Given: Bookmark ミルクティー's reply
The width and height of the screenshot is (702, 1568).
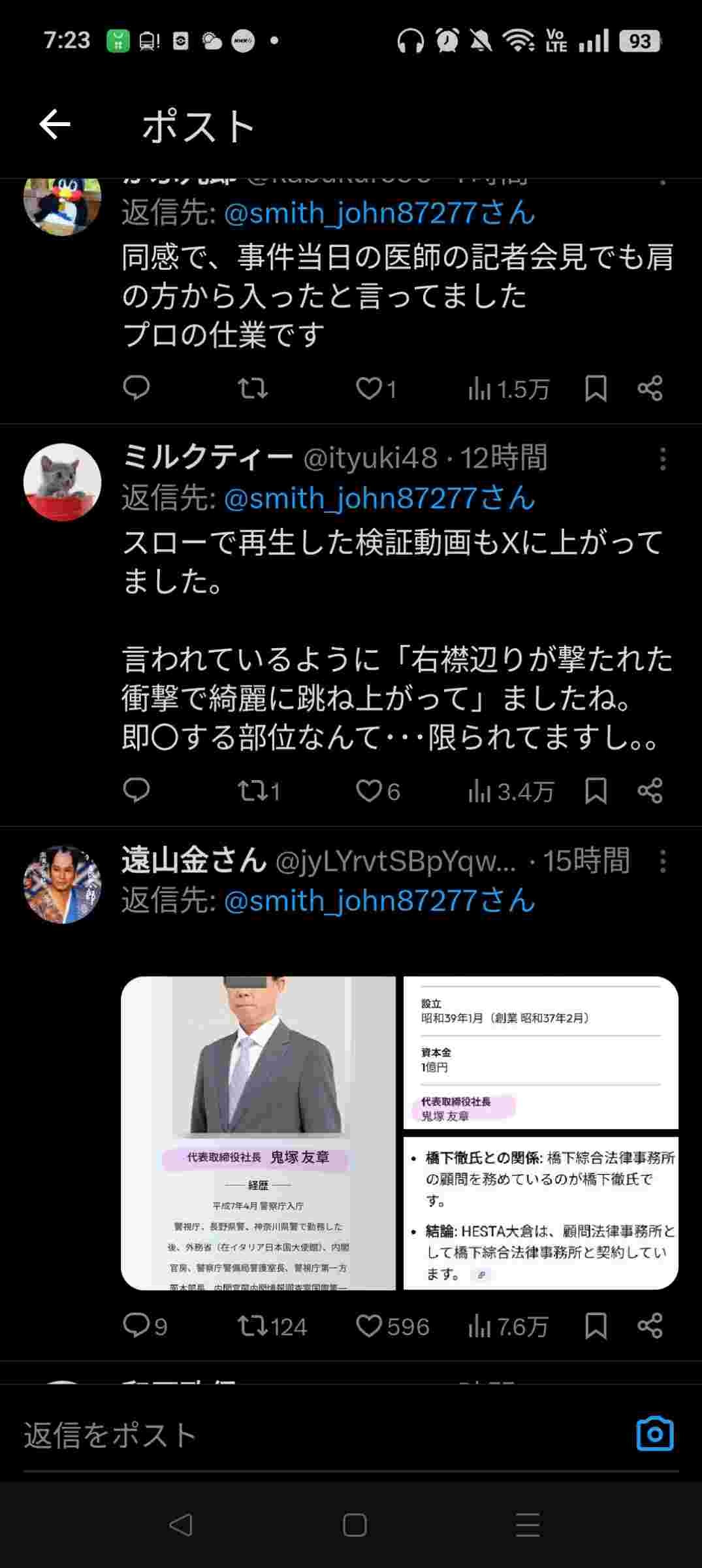Looking at the screenshot, I should click(x=596, y=791).
